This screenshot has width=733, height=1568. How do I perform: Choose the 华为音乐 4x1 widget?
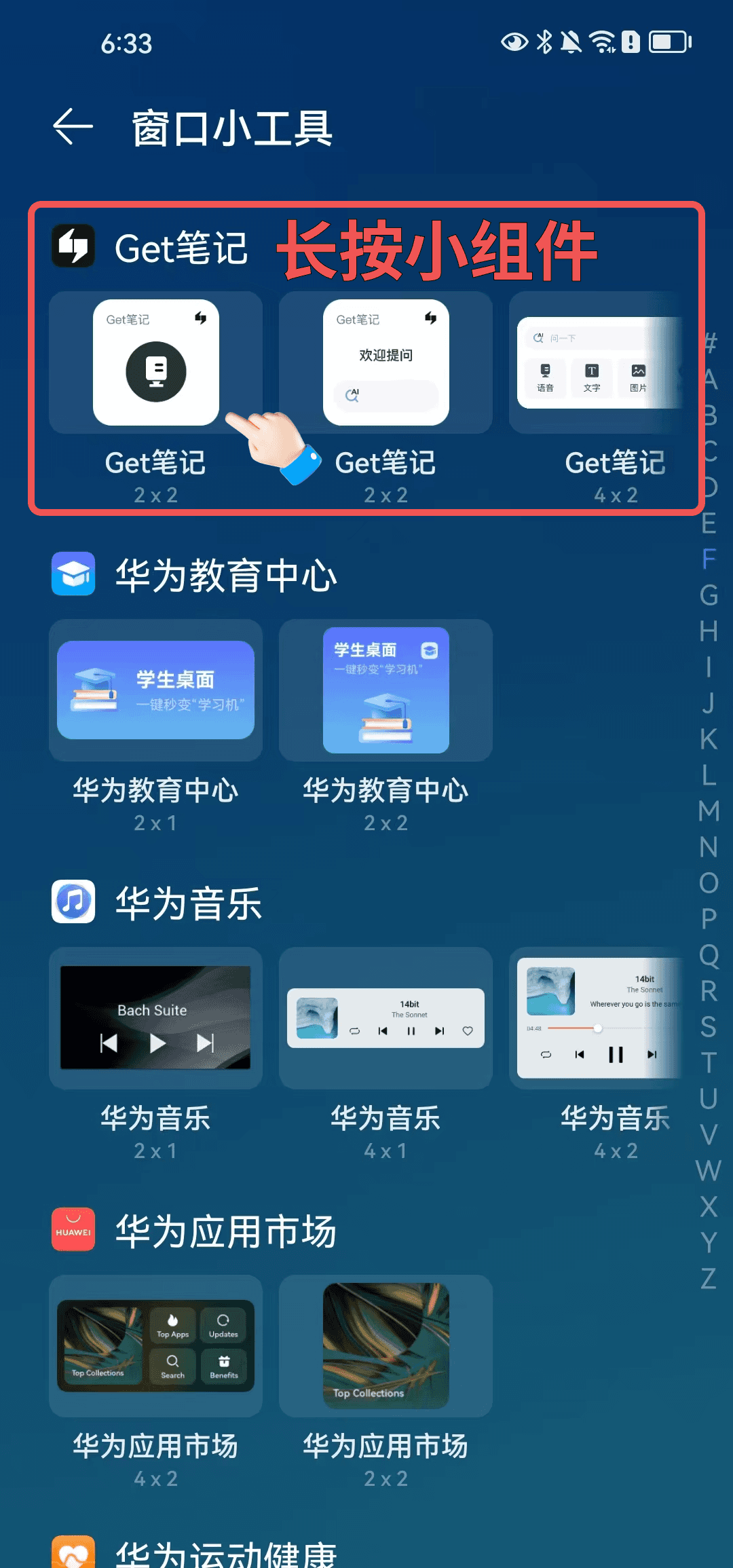click(x=386, y=1018)
